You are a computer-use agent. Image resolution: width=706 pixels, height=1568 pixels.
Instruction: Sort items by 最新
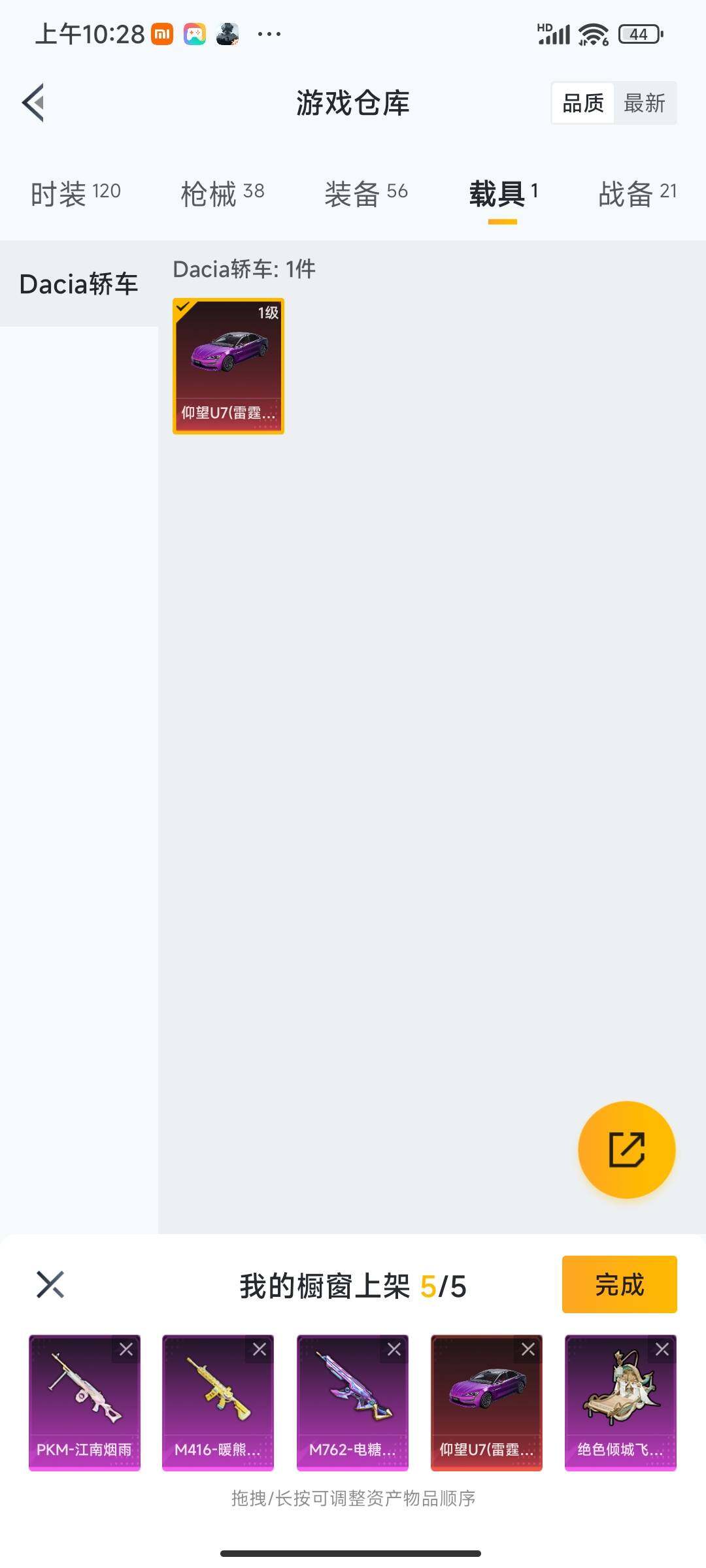pyautogui.click(x=644, y=103)
